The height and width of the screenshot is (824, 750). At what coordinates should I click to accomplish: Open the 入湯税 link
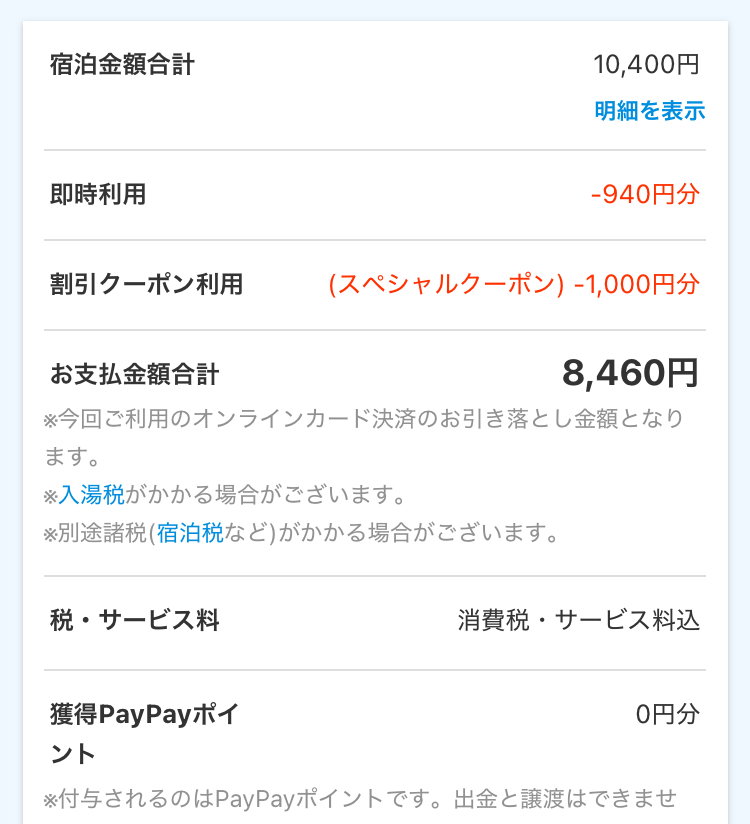pos(92,495)
